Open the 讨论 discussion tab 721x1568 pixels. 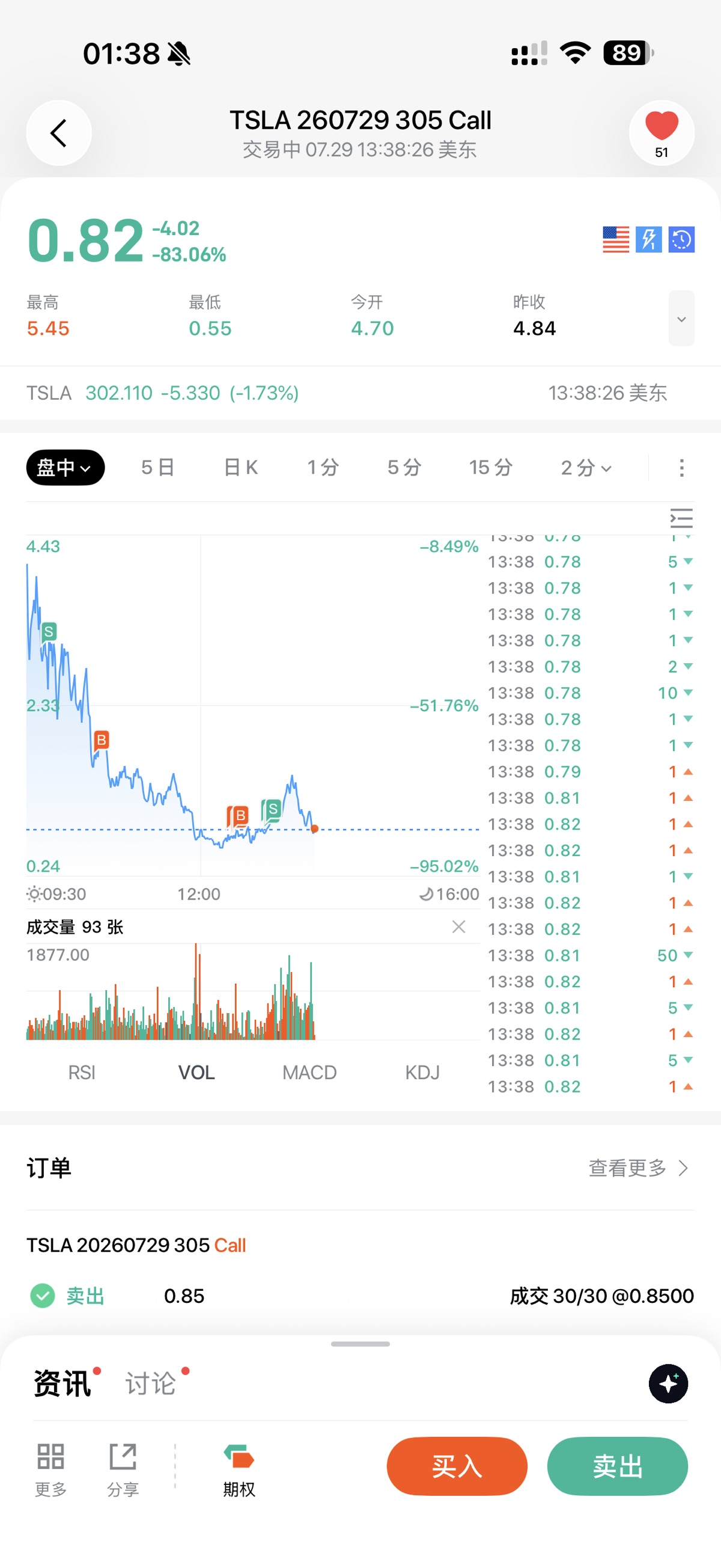pos(151,1383)
